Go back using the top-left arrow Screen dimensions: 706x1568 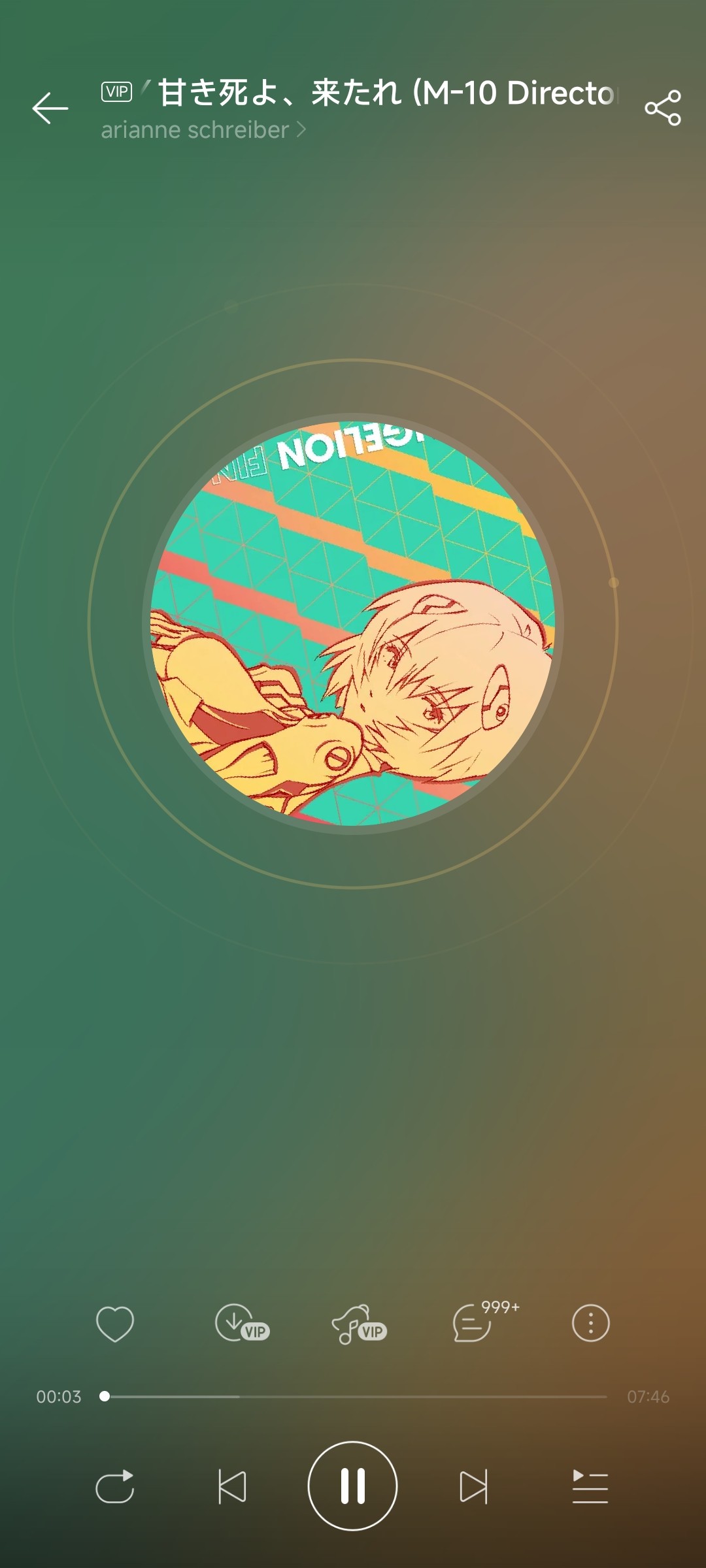coord(50,108)
